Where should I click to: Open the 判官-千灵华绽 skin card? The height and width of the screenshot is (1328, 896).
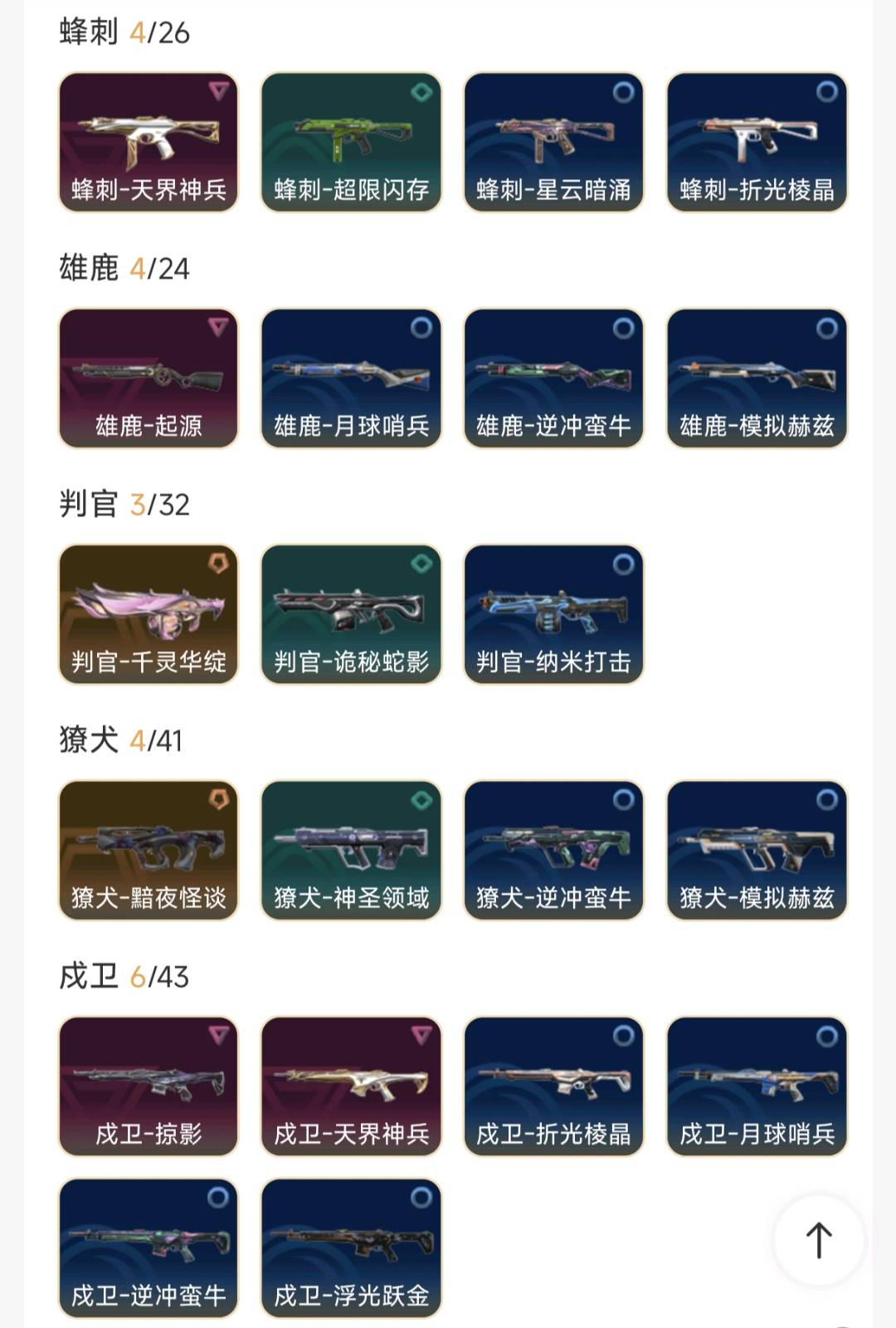[149, 614]
